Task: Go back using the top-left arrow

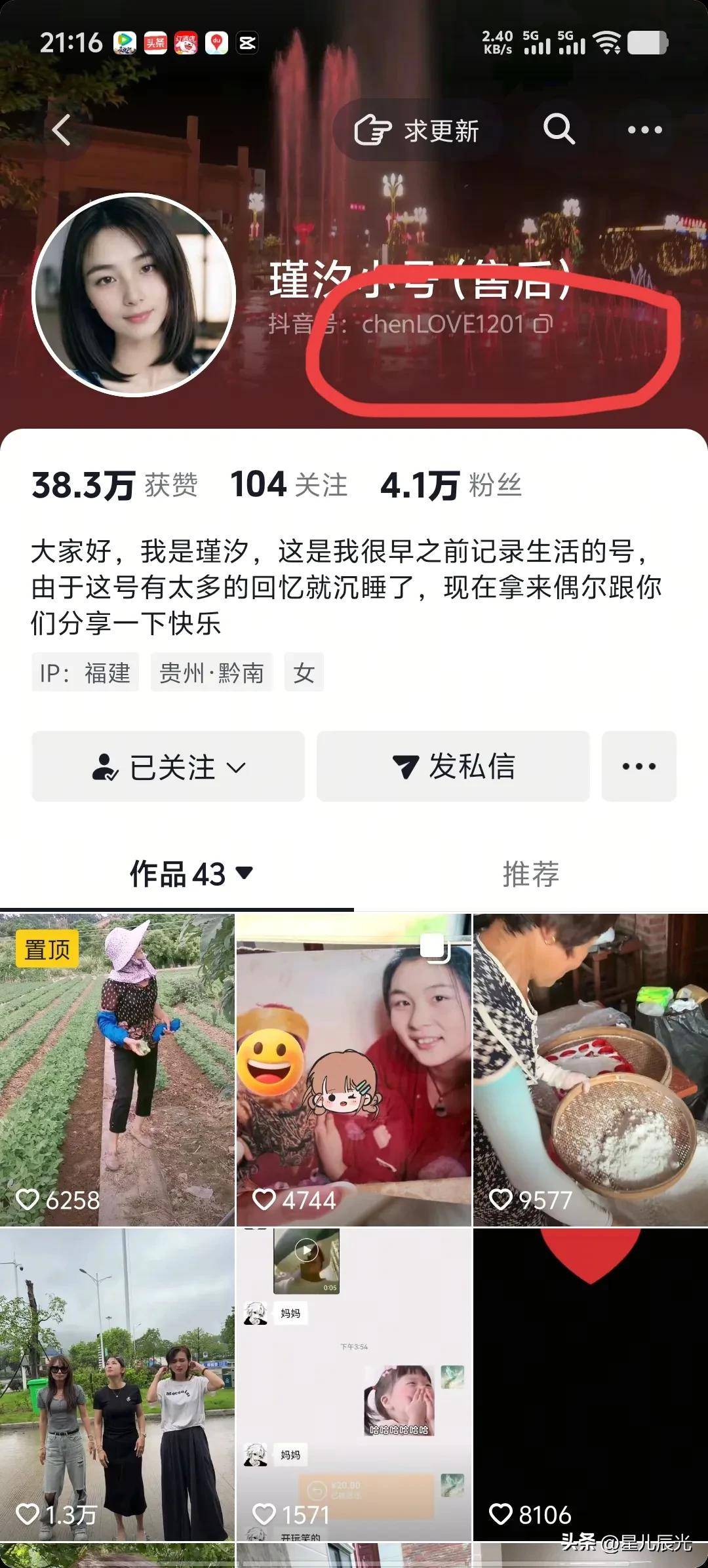Action: click(x=62, y=130)
